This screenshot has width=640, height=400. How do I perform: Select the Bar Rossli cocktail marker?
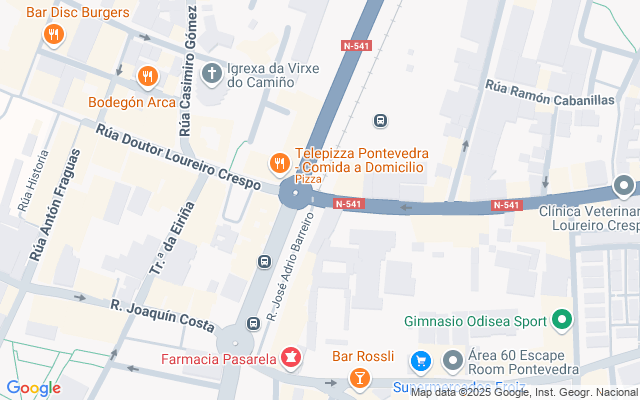pyautogui.click(x=359, y=378)
